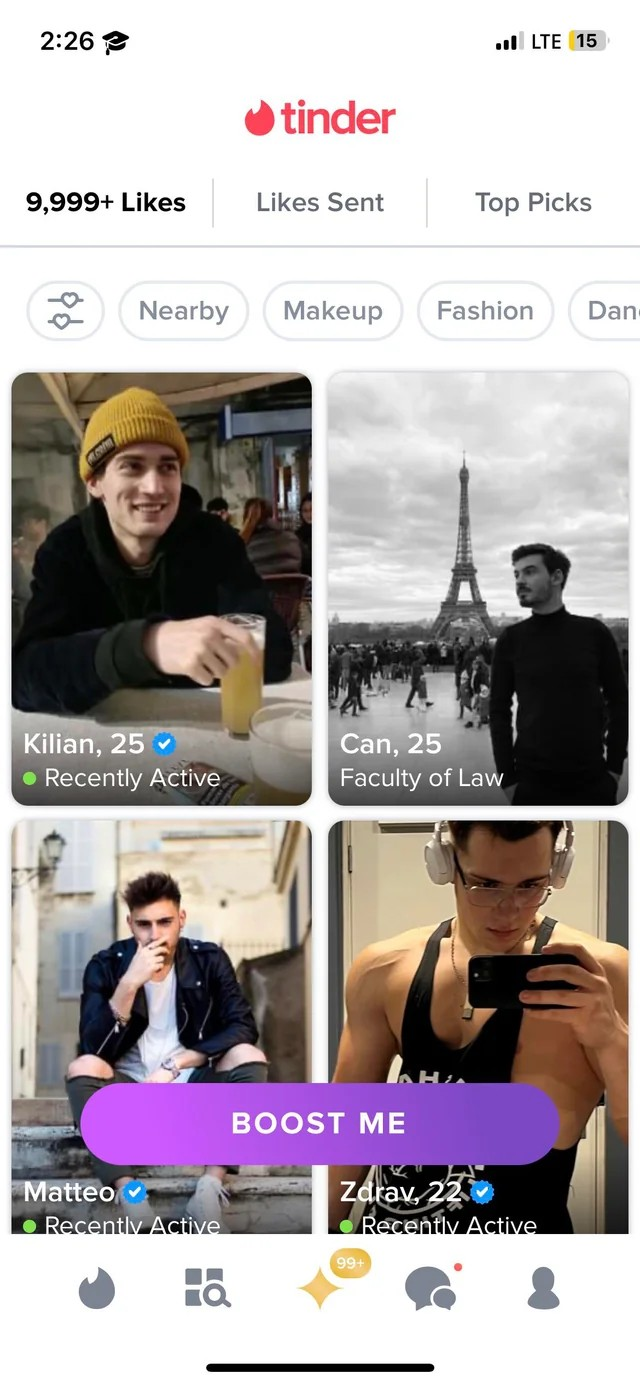Image resolution: width=640 pixels, height=1385 pixels.
Task: Select the gold star likes tab
Action: 320,1289
